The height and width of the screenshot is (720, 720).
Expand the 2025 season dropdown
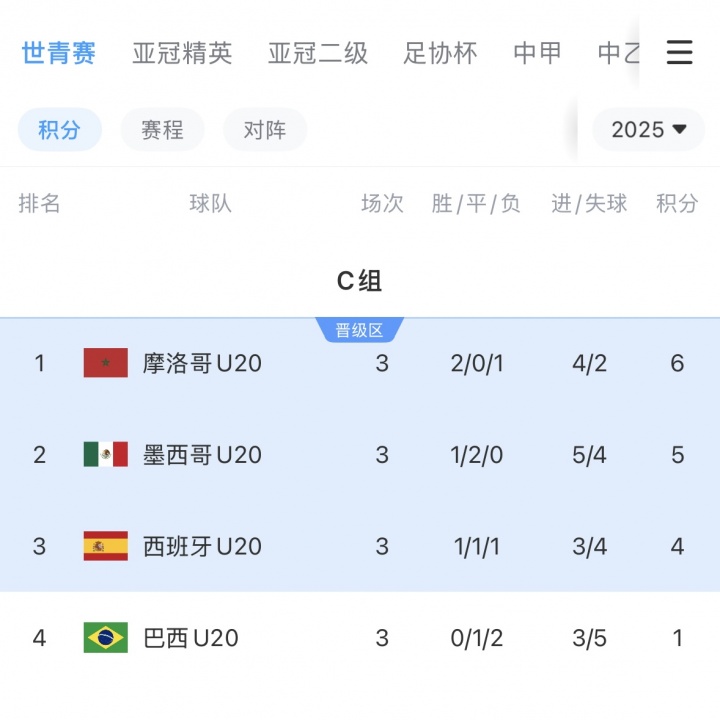tap(648, 130)
